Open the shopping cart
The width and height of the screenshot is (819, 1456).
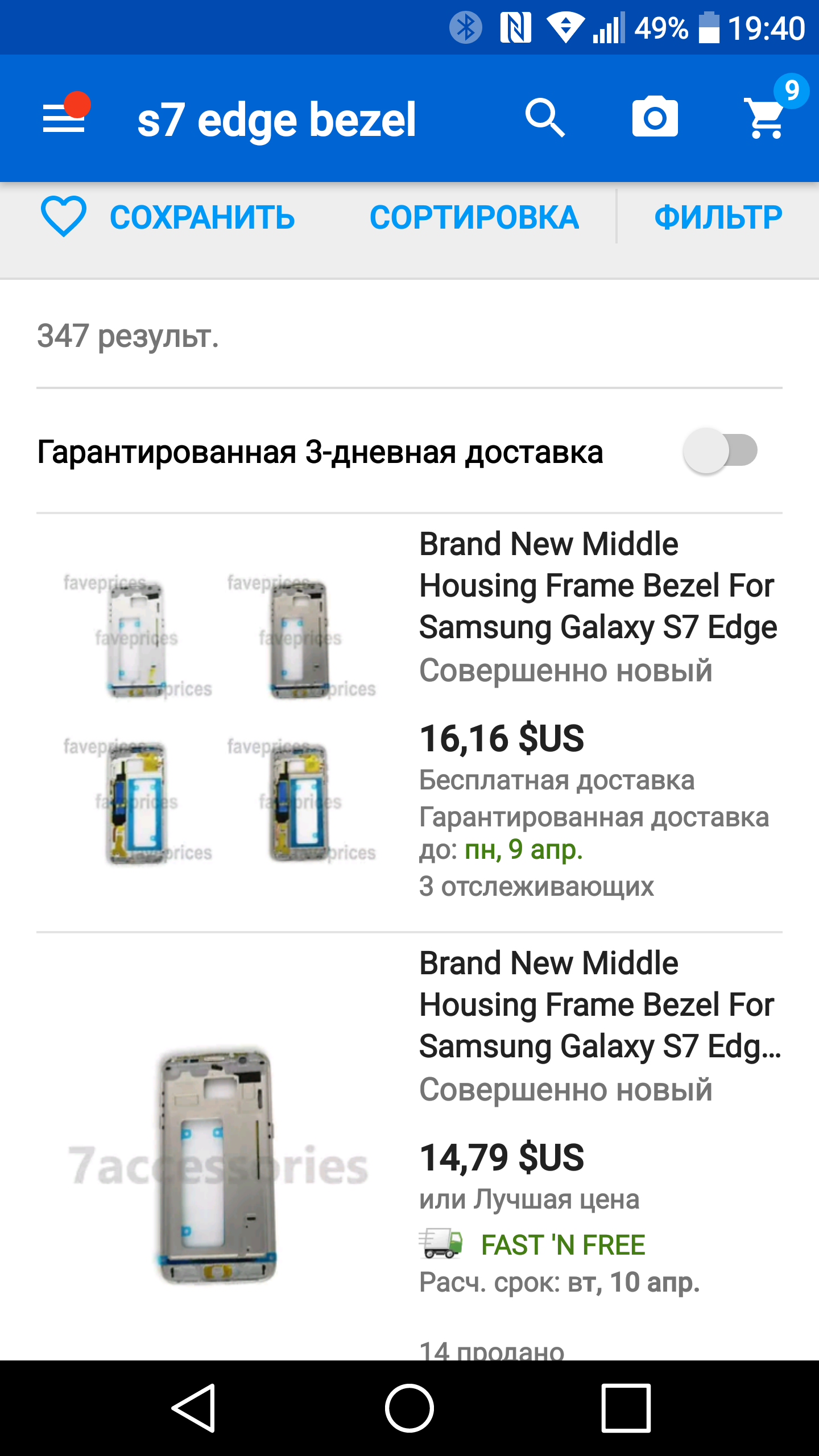[766, 118]
